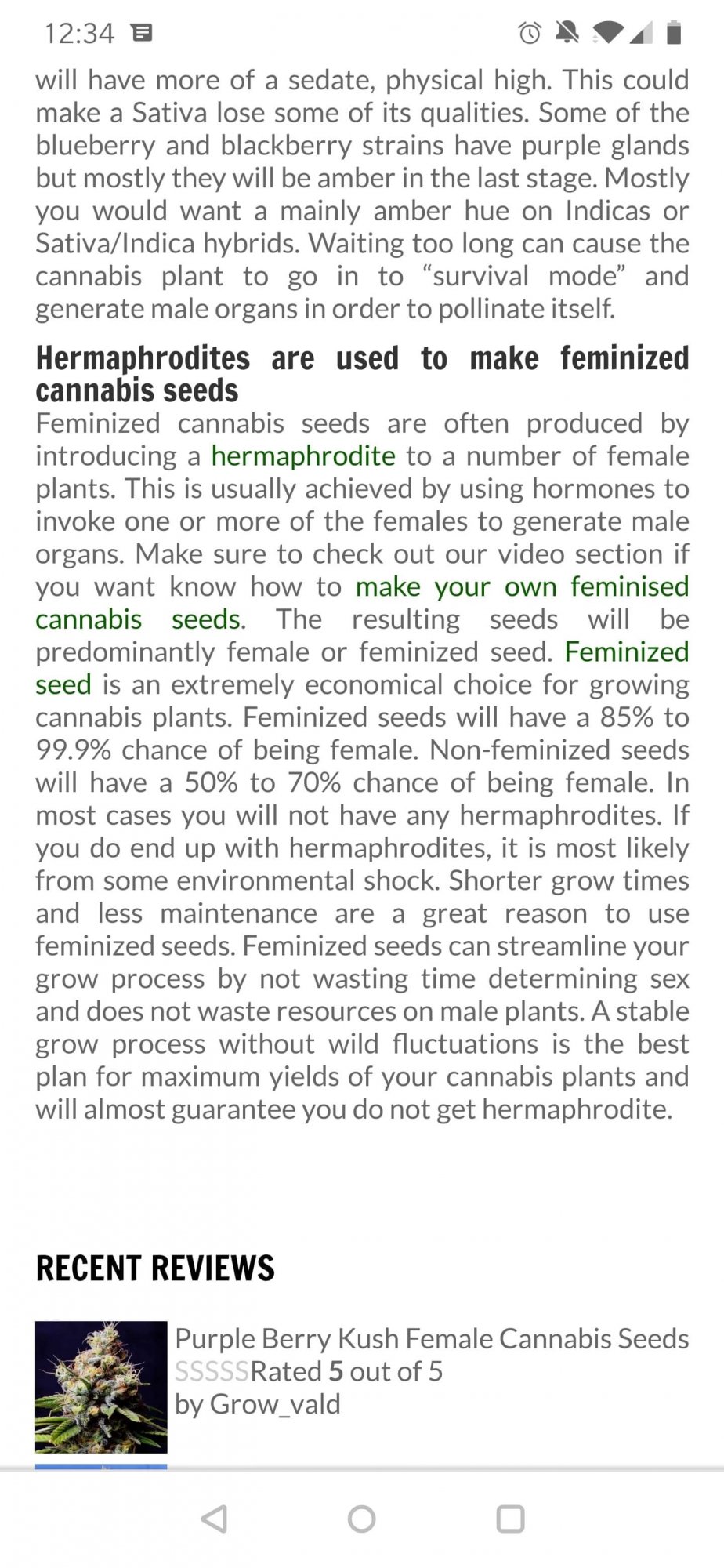
Task: Go back using system back button
Action: pos(215,1519)
